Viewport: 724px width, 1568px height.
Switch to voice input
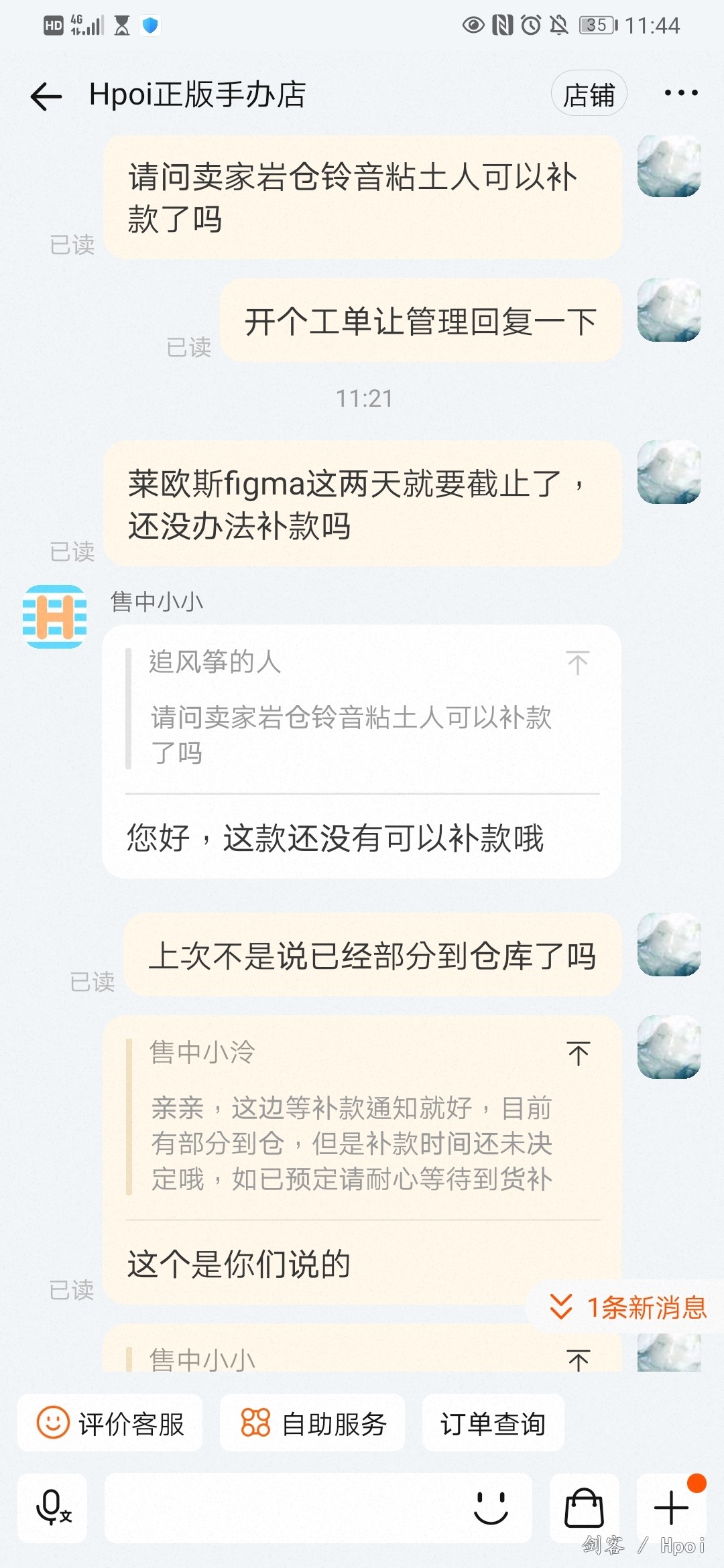pyautogui.click(x=53, y=1508)
